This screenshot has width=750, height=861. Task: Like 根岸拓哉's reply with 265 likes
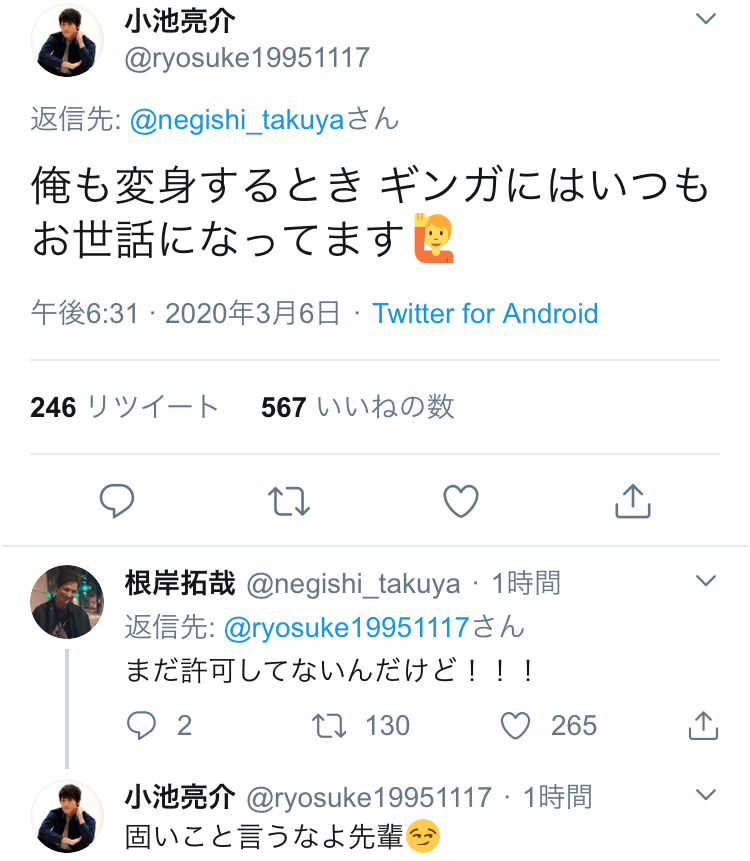tap(515, 725)
